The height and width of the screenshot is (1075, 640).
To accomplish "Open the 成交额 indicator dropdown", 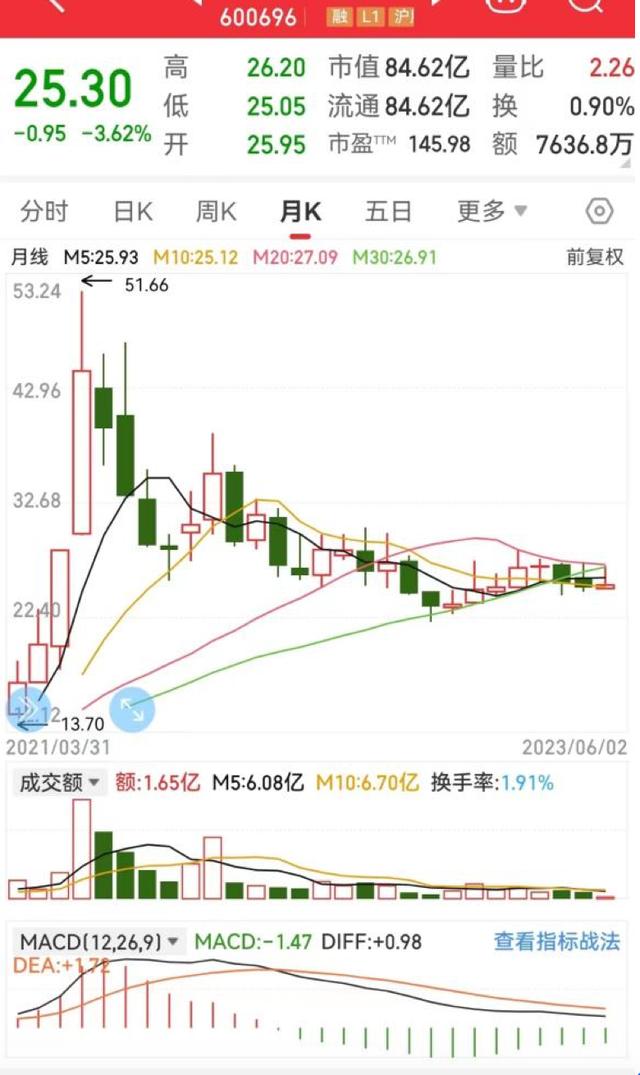I will point(60,782).
